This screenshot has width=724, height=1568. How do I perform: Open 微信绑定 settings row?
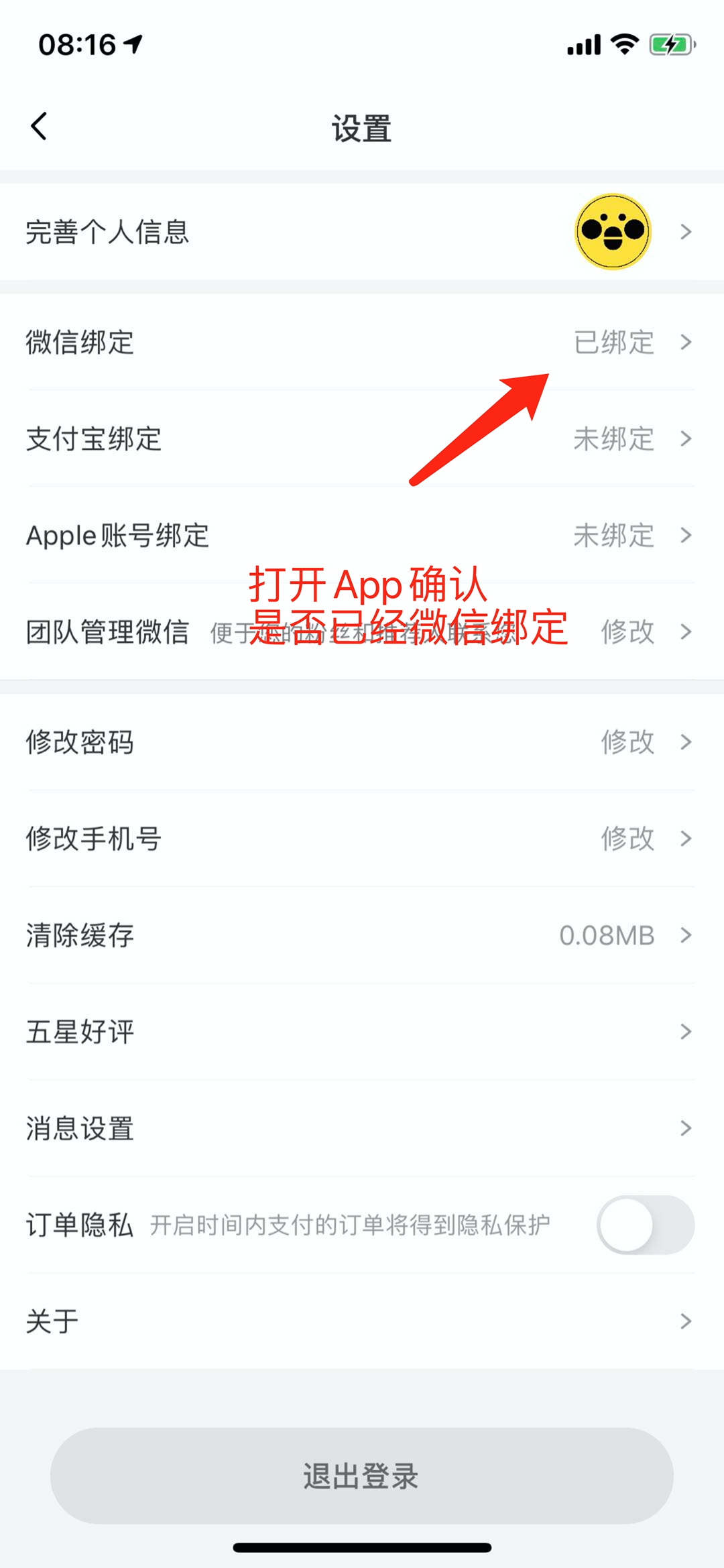(x=362, y=342)
